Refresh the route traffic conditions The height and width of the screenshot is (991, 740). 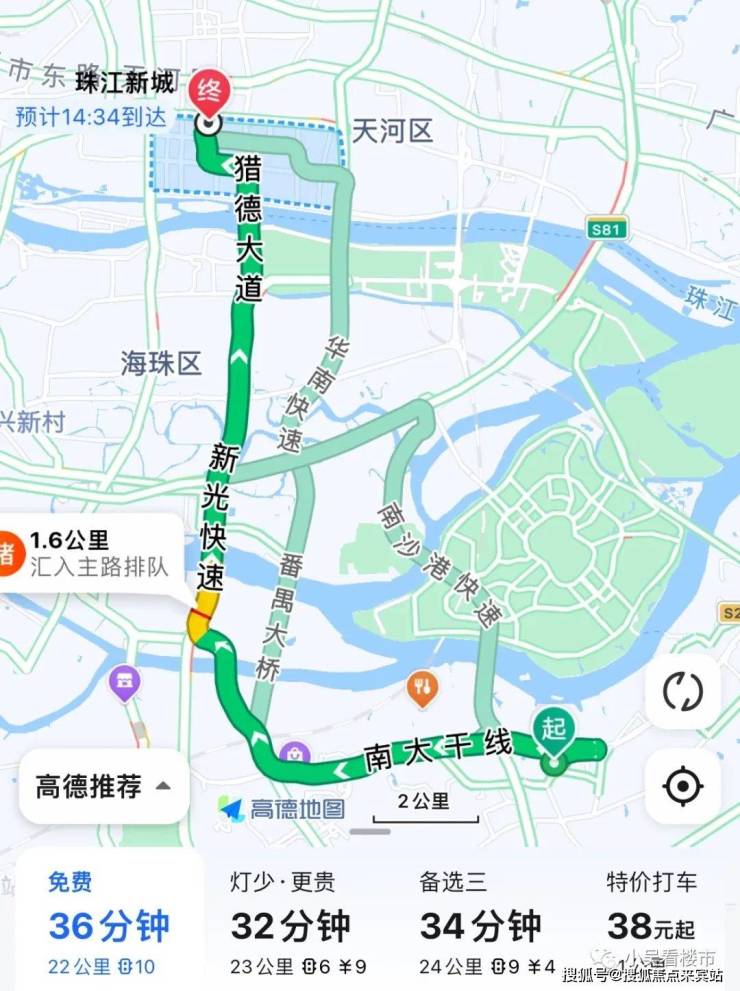pyautogui.click(x=683, y=692)
